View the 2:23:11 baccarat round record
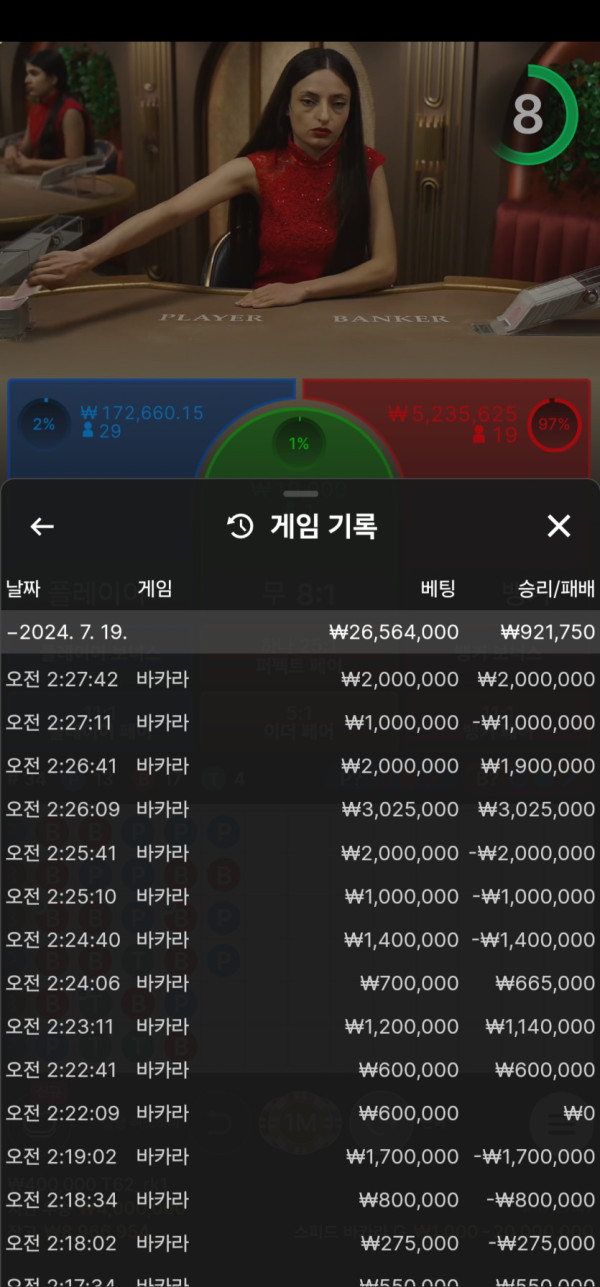This screenshot has height=1287, width=600. tap(300, 1027)
